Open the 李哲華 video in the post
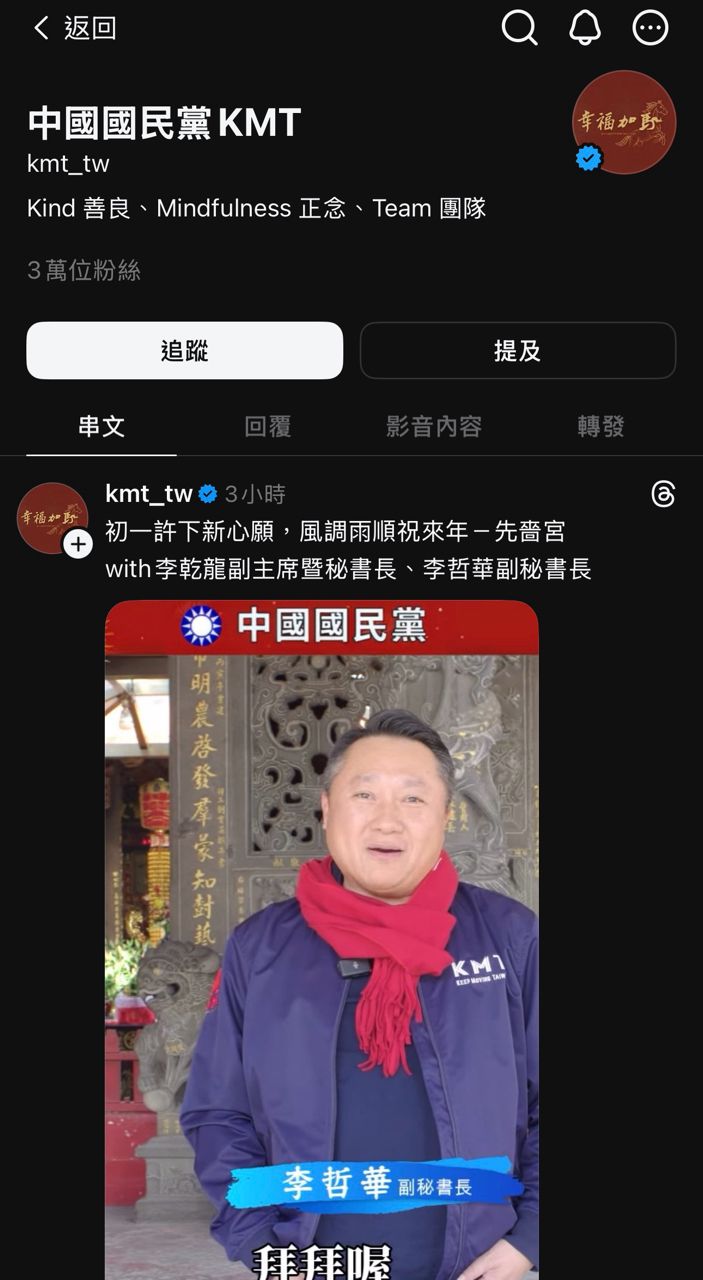 click(x=321, y=940)
